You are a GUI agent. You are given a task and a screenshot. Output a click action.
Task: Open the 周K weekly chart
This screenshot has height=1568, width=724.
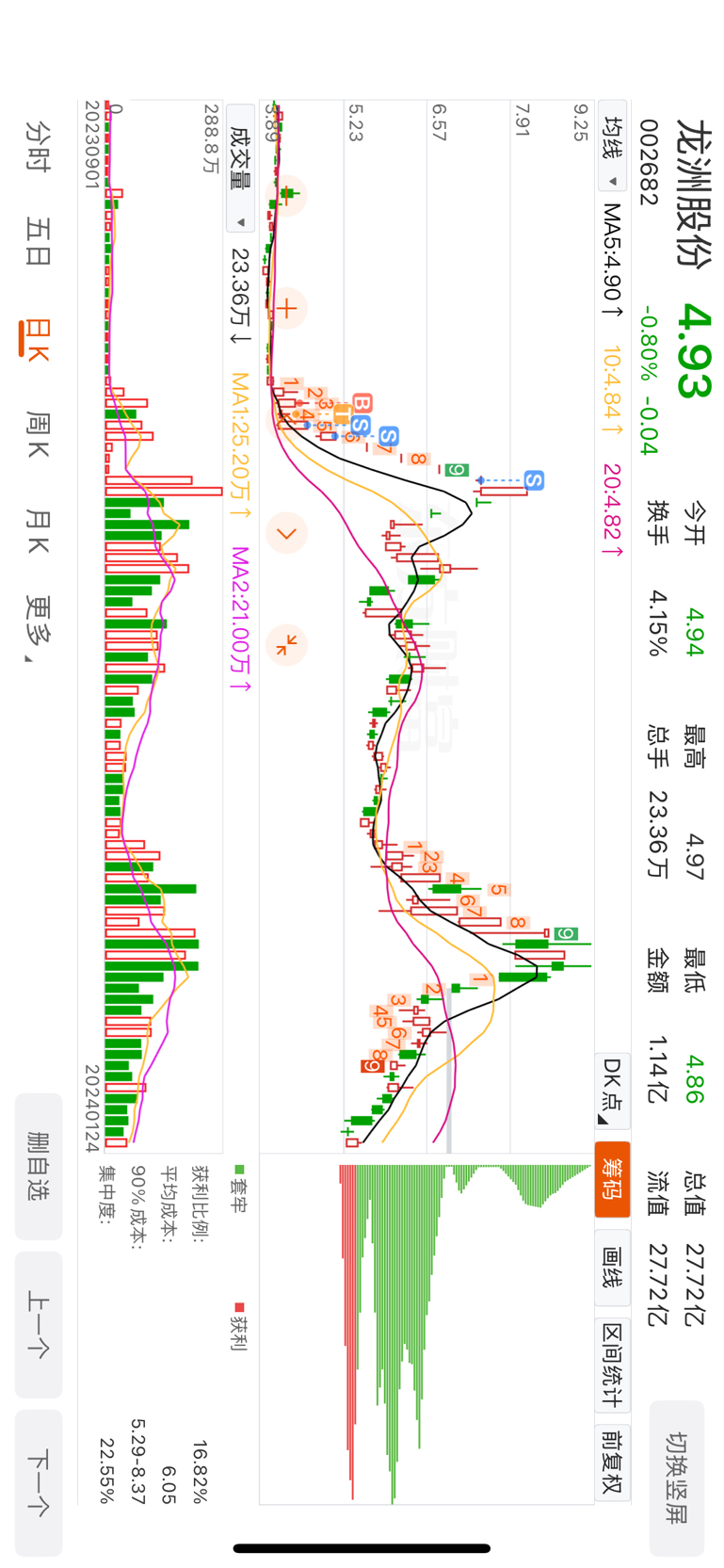[39, 434]
